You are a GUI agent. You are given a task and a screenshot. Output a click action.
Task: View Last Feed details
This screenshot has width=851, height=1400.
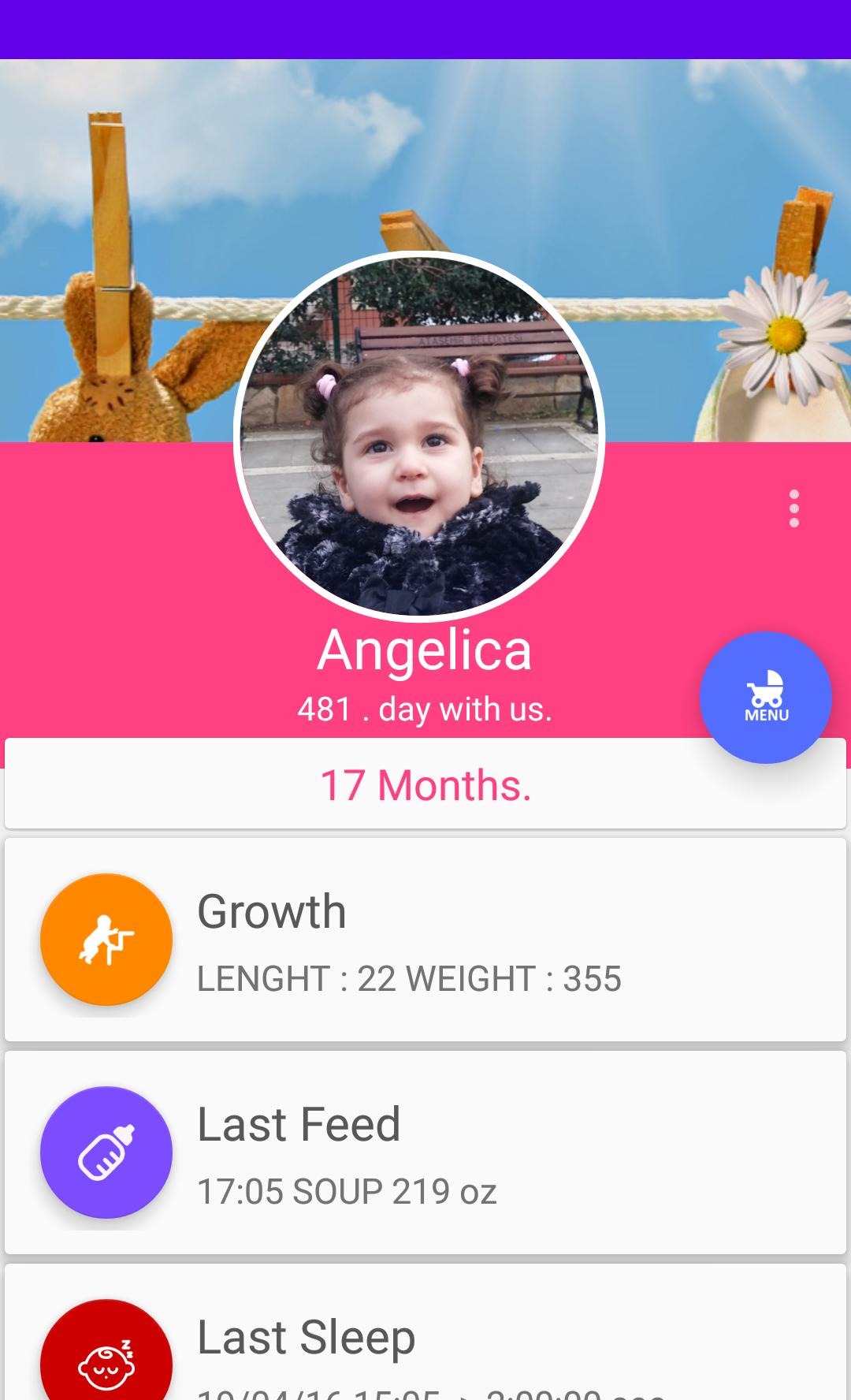pos(425,1152)
